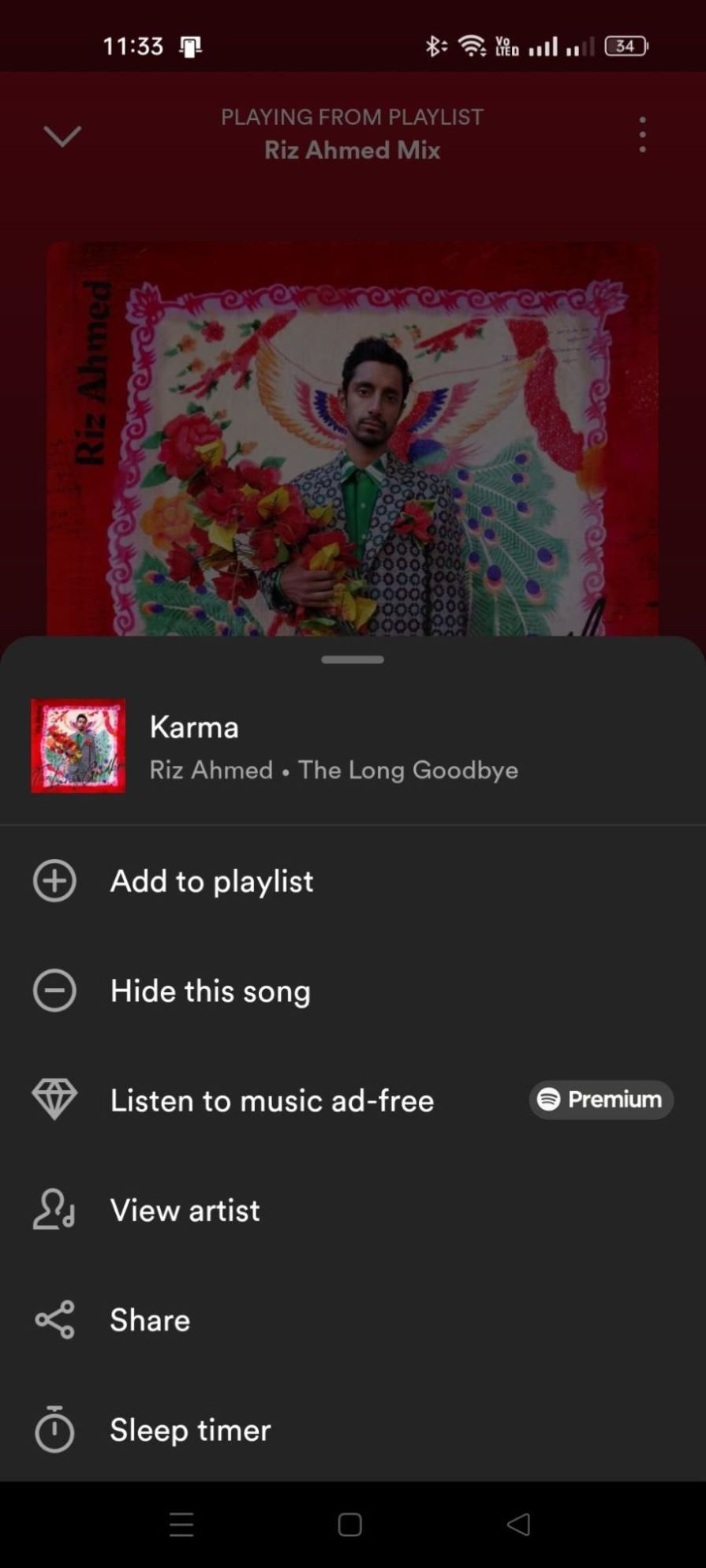This screenshot has width=706, height=1568.
Task: Share the song Karma
Action: (x=150, y=1320)
